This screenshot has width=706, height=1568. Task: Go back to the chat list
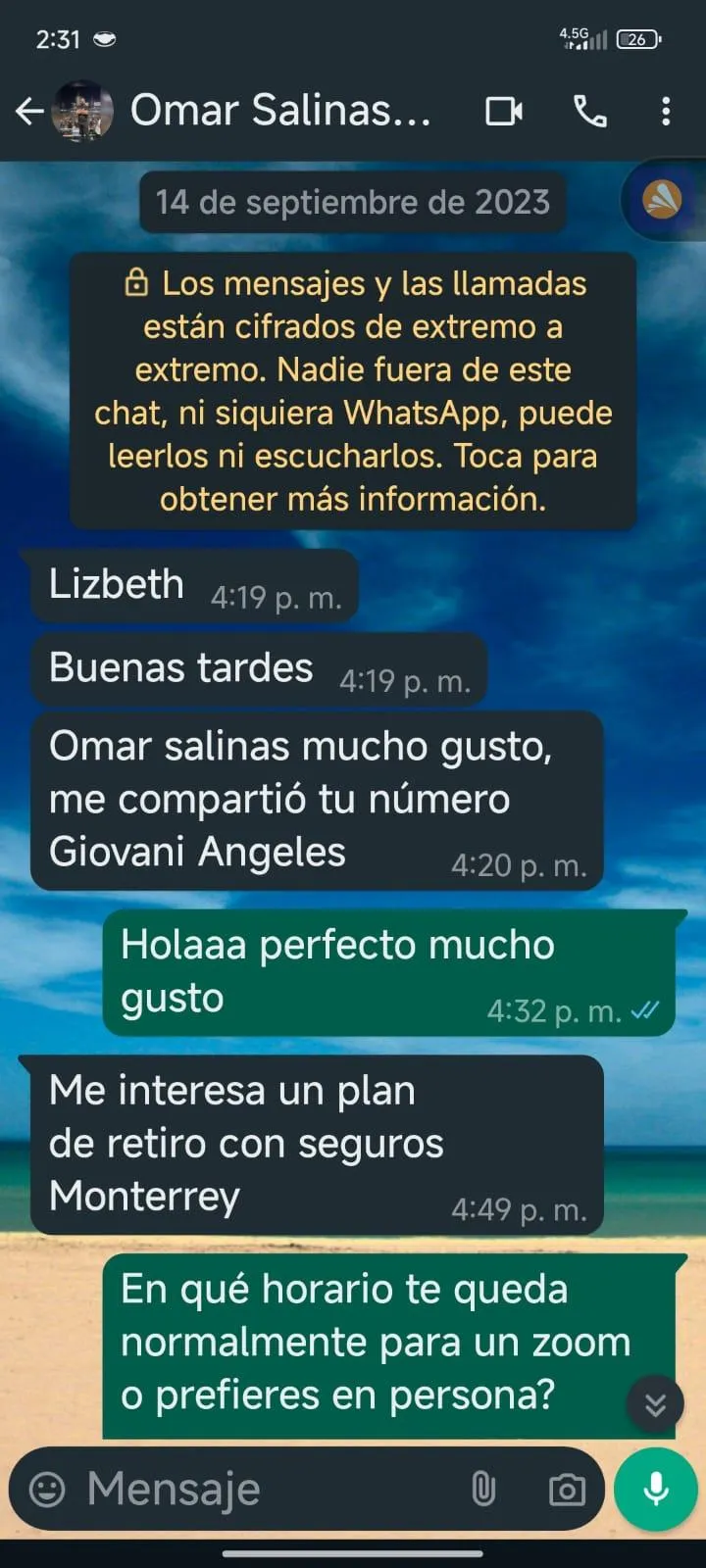click(x=29, y=112)
